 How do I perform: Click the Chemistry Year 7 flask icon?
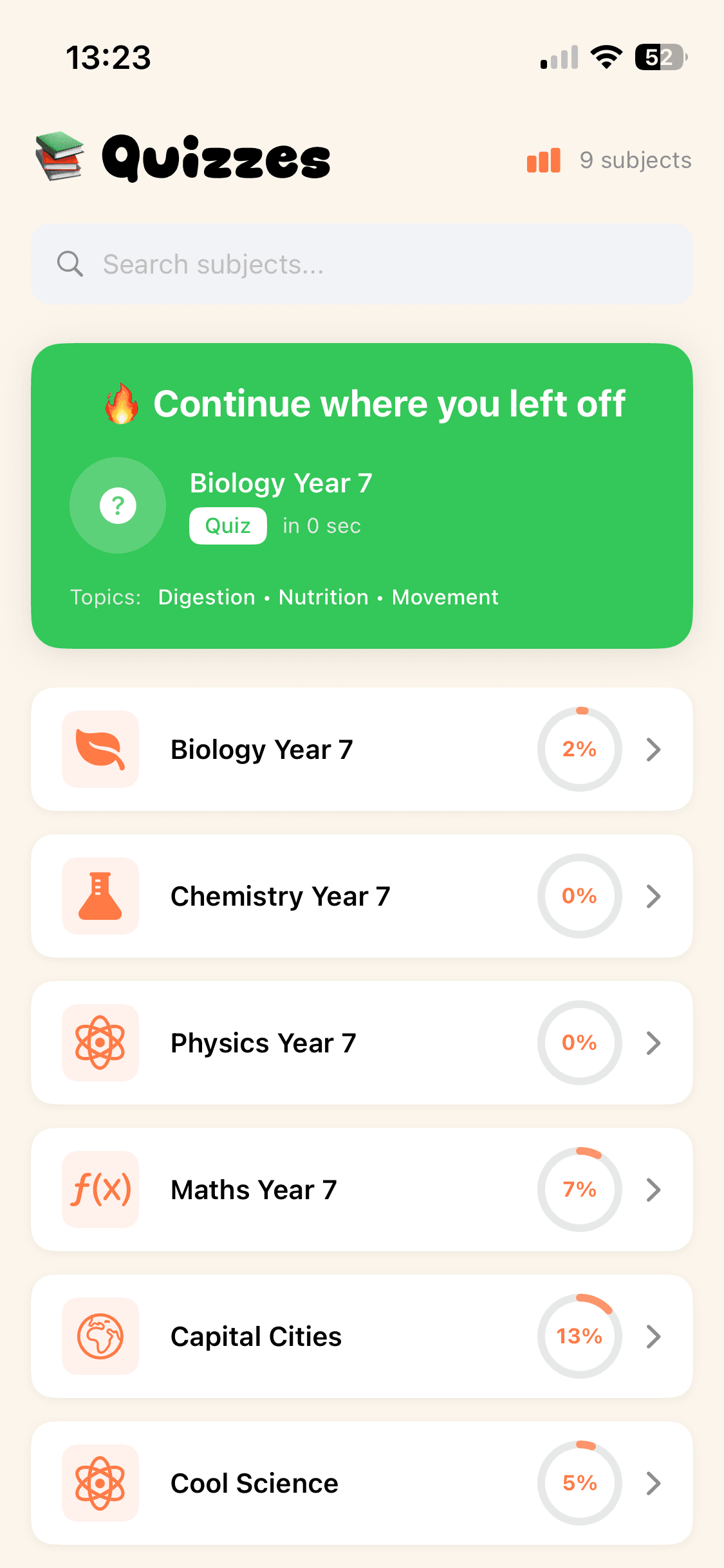pyautogui.click(x=100, y=896)
